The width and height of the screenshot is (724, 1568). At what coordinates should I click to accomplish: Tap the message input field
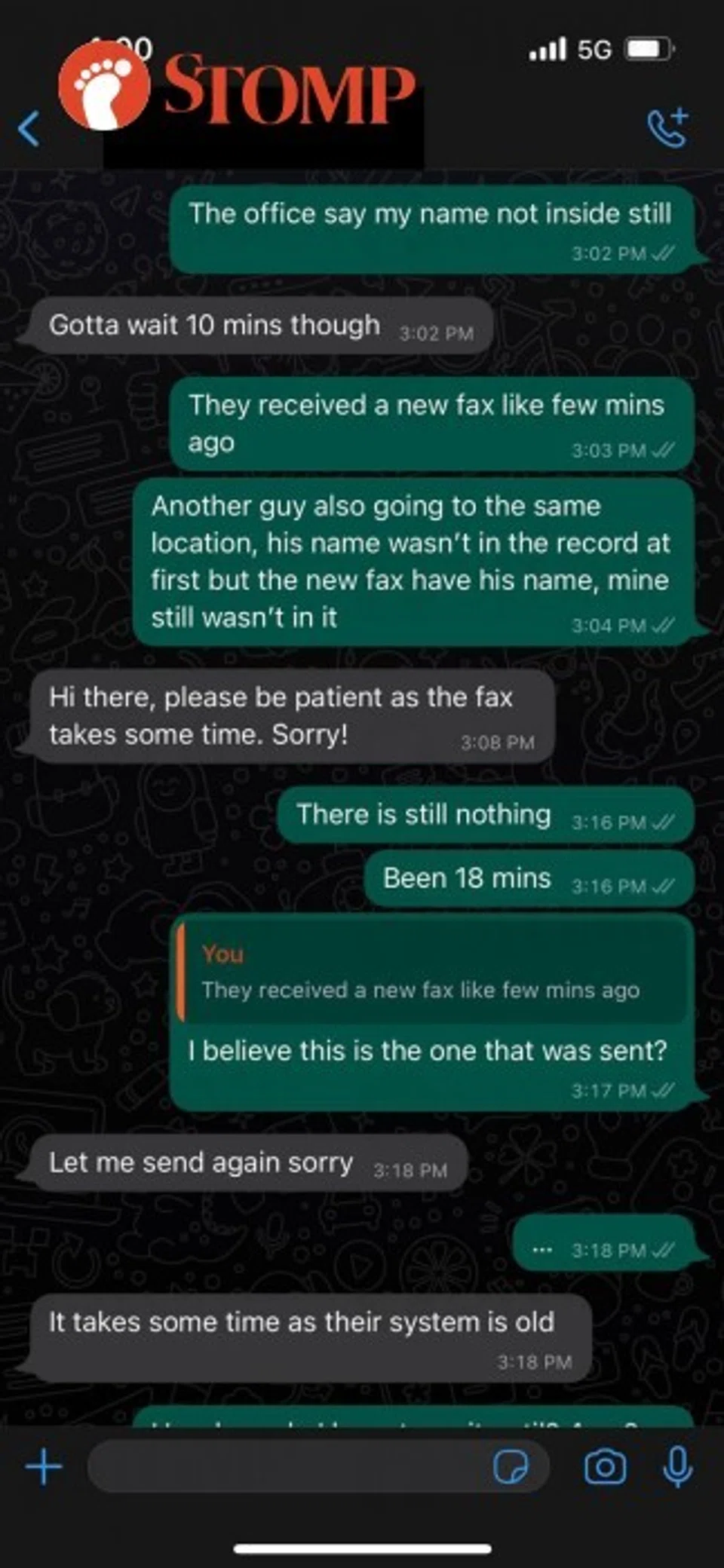click(287, 1468)
